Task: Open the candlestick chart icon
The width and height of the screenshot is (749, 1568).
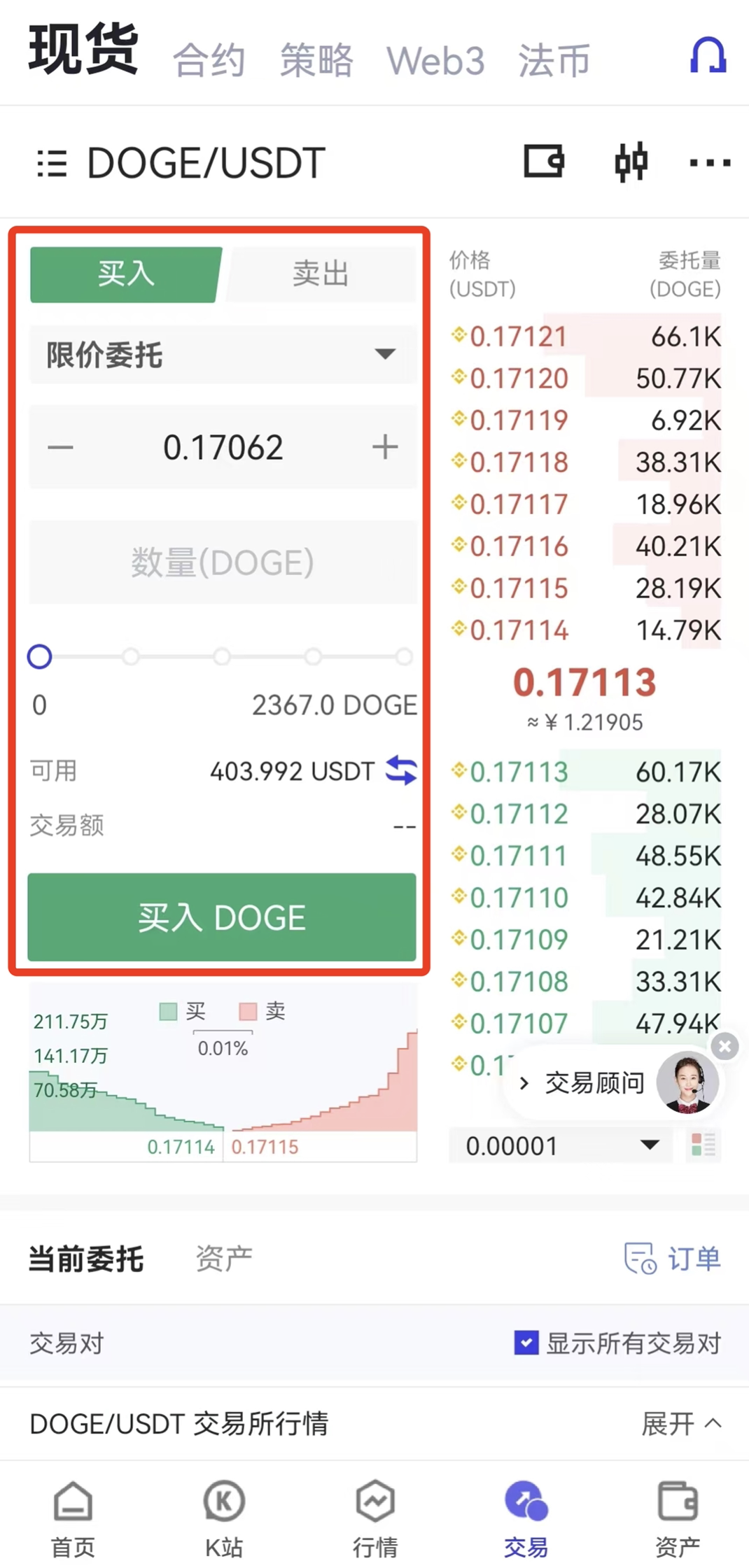Action: click(631, 162)
